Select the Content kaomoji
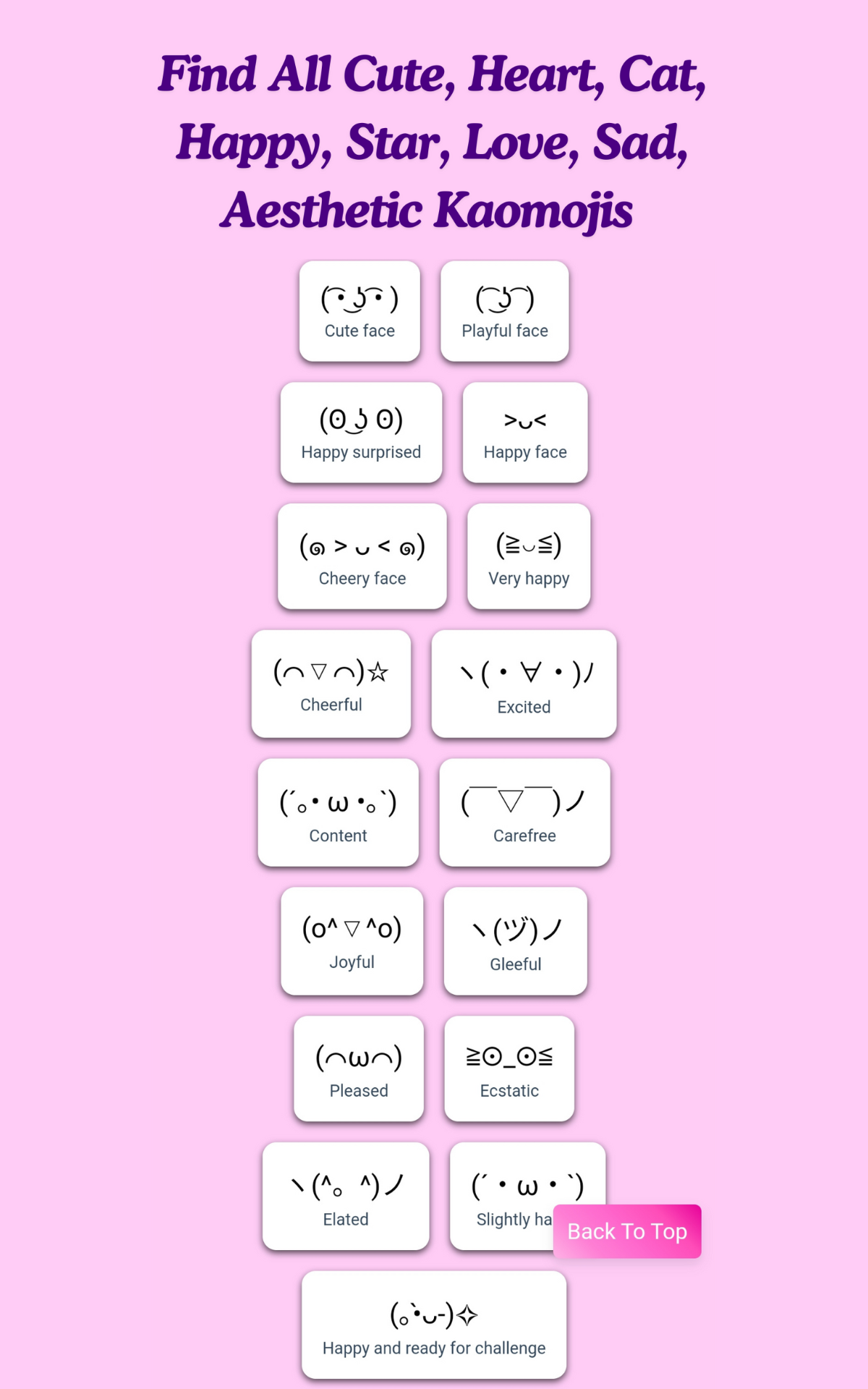 point(339,812)
